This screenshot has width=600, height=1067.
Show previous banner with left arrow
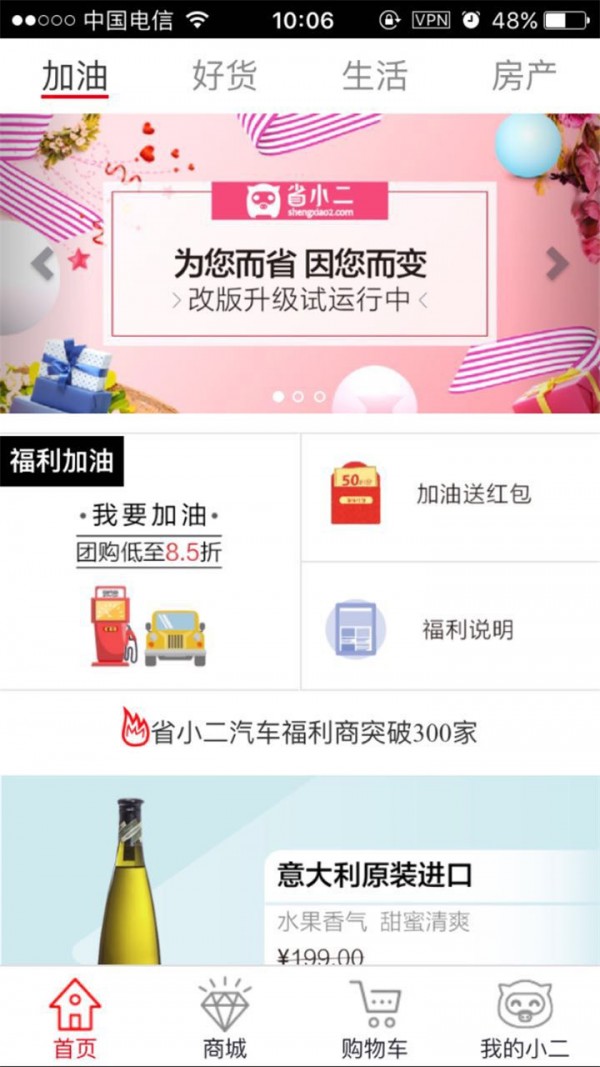[x=42, y=263]
